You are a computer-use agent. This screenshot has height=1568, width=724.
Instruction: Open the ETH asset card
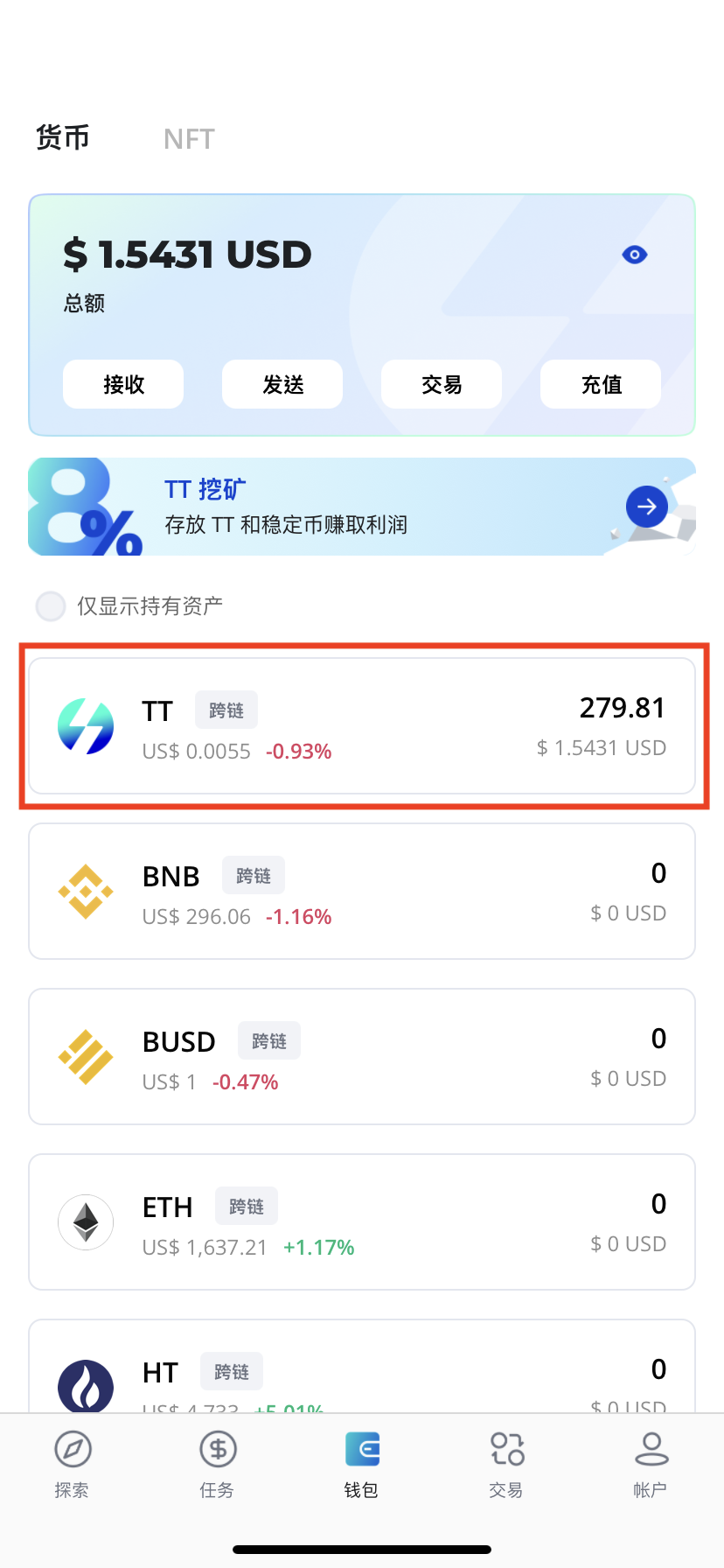[362, 1222]
